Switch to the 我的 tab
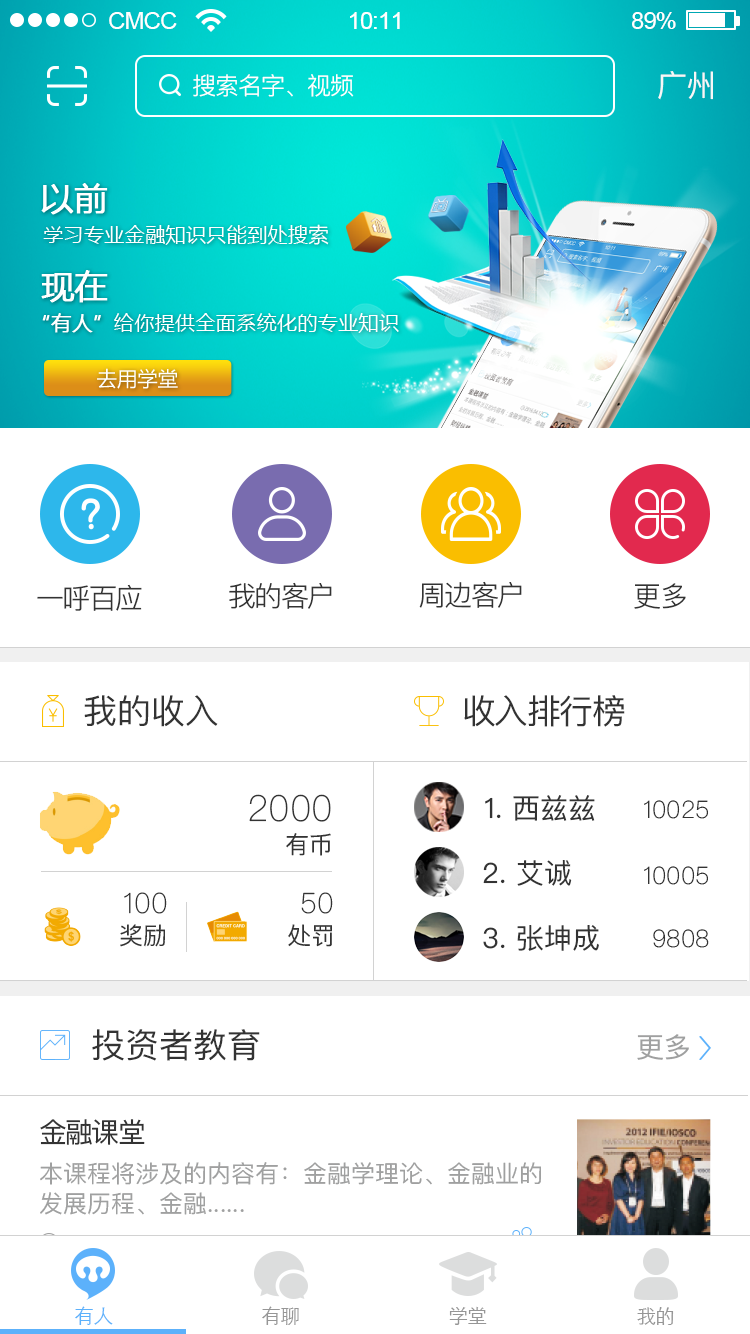The width and height of the screenshot is (750, 1334). click(x=656, y=1288)
